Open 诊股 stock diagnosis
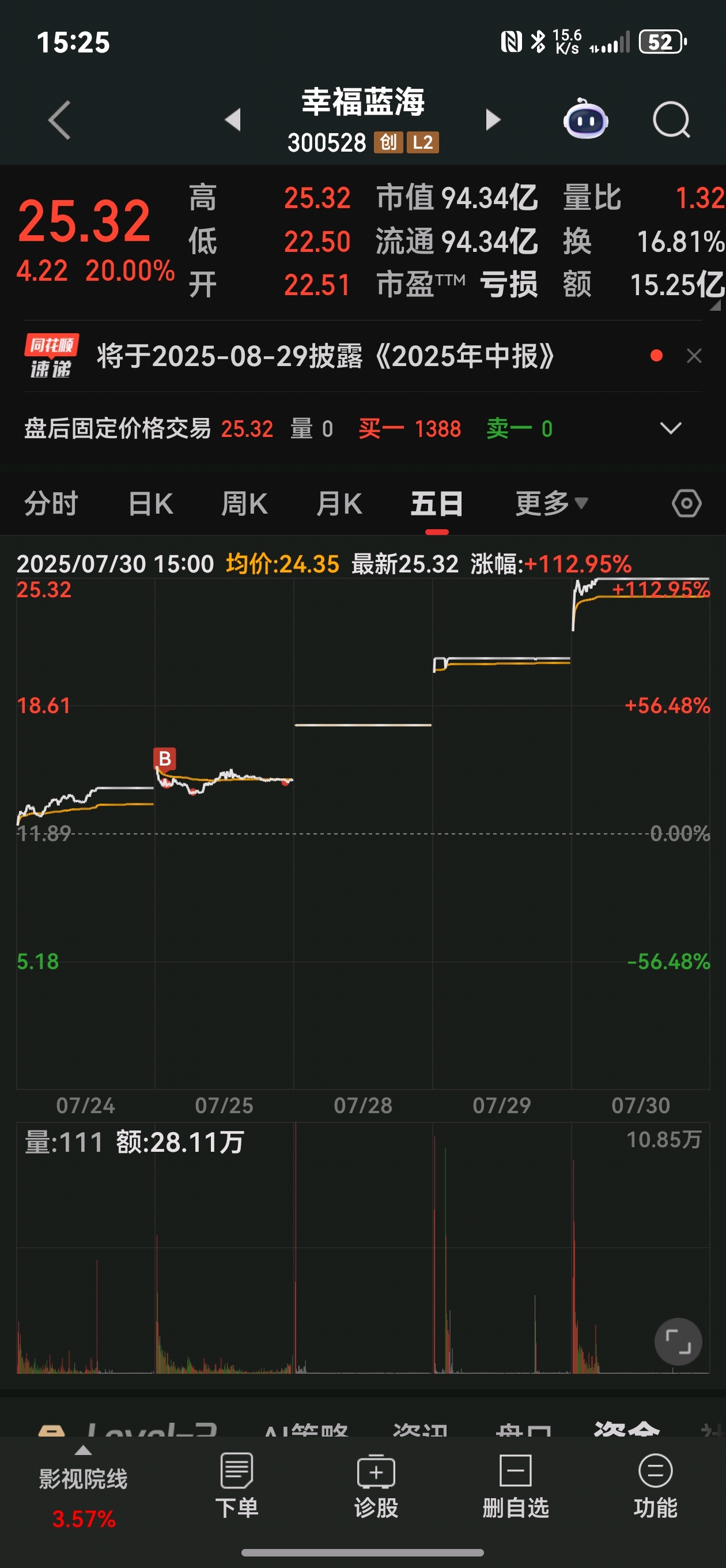726x1568 pixels. (x=376, y=1486)
